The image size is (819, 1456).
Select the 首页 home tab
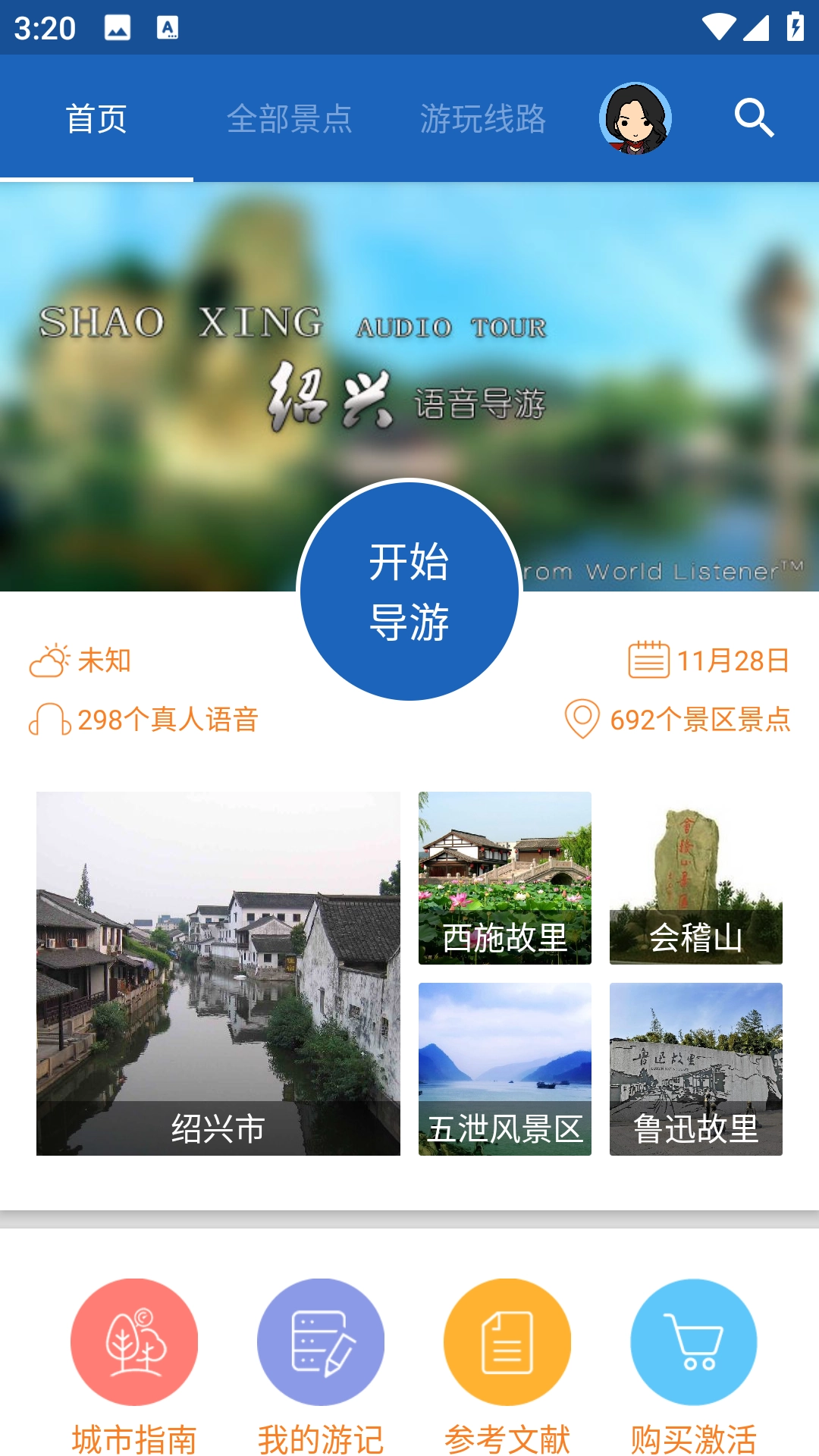pyautogui.click(x=97, y=119)
